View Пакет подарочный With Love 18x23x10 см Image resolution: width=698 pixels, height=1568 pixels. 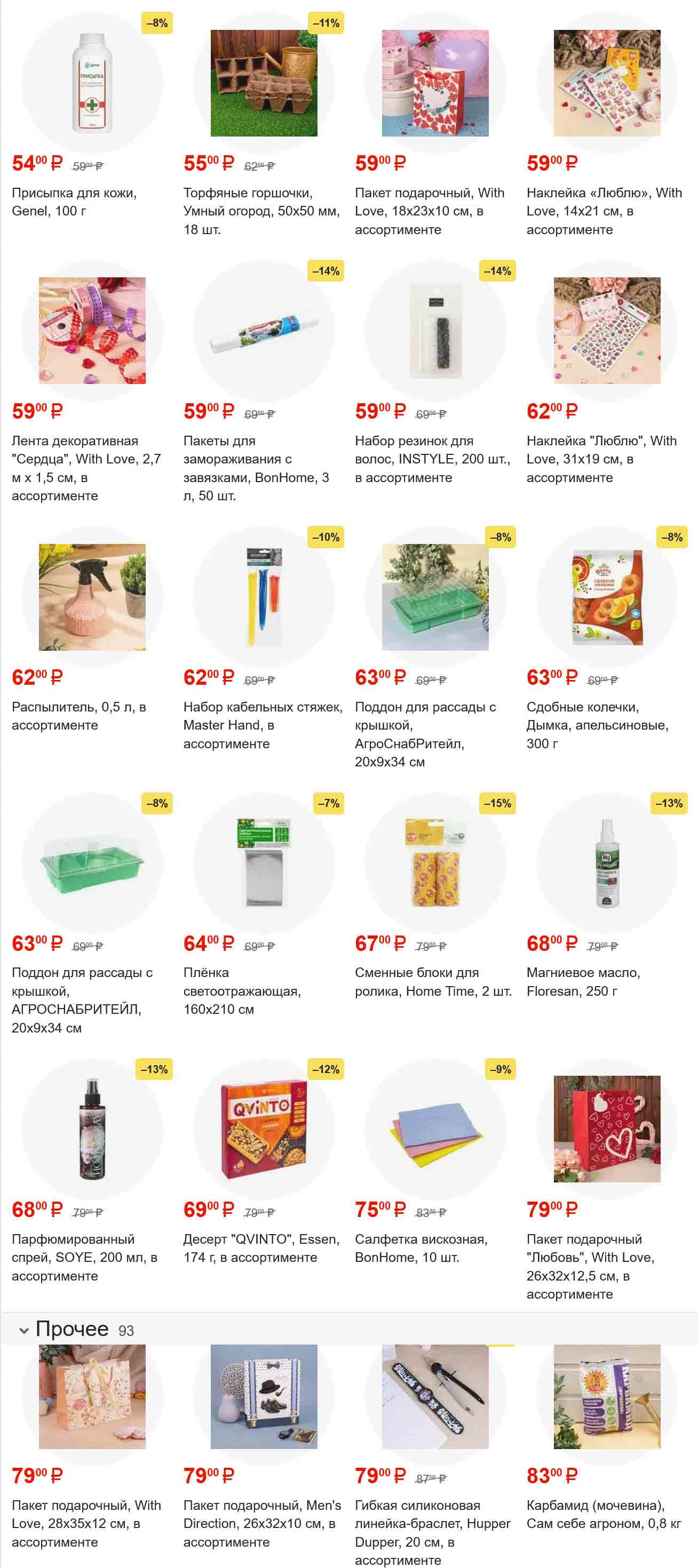coord(435,83)
